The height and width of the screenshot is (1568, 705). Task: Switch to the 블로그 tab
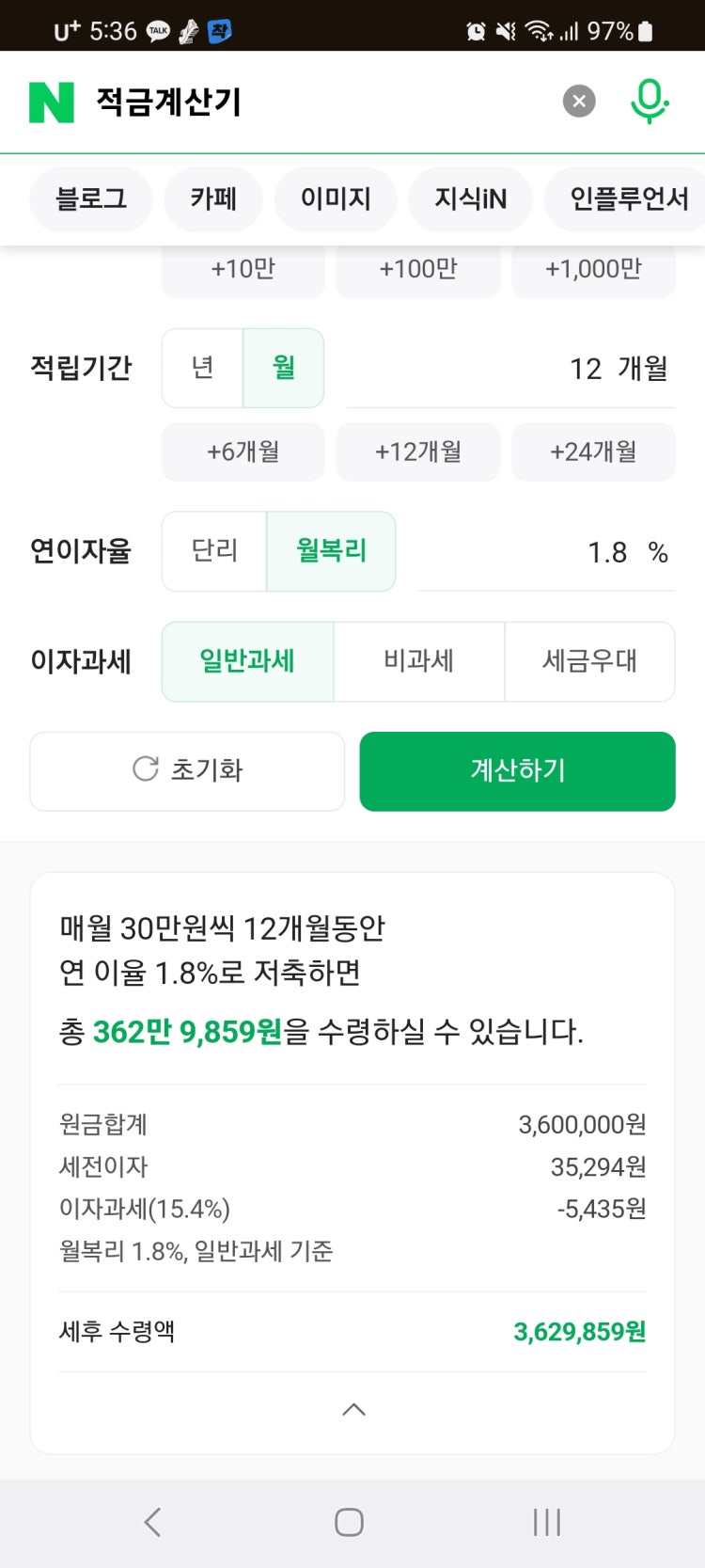point(90,199)
